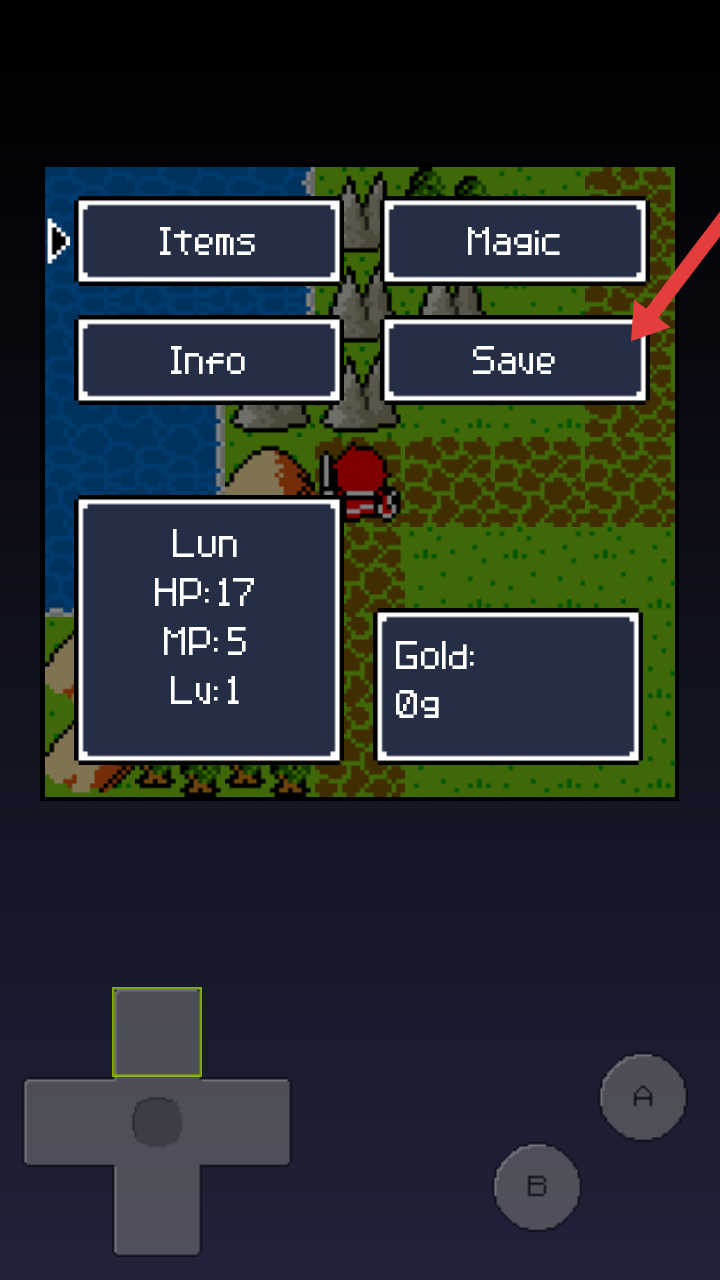The width and height of the screenshot is (720, 1280).
Task: Tap the A action button
Action: [643, 1097]
